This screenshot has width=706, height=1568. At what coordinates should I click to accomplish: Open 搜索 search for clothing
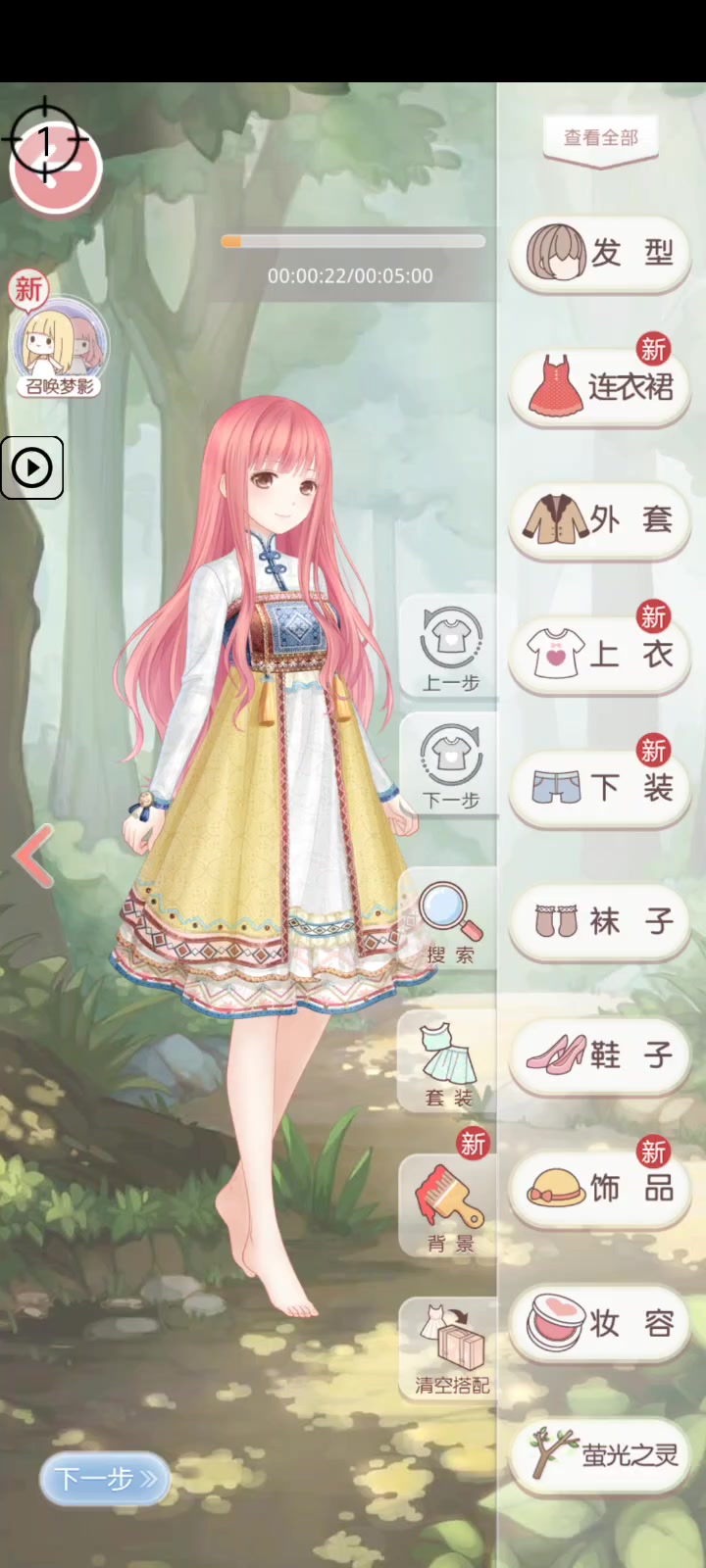(450, 919)
